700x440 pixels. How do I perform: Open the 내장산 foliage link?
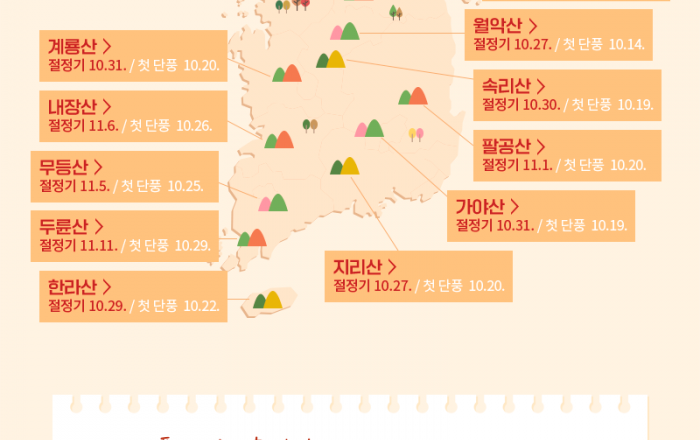click(x=80, y=106)
